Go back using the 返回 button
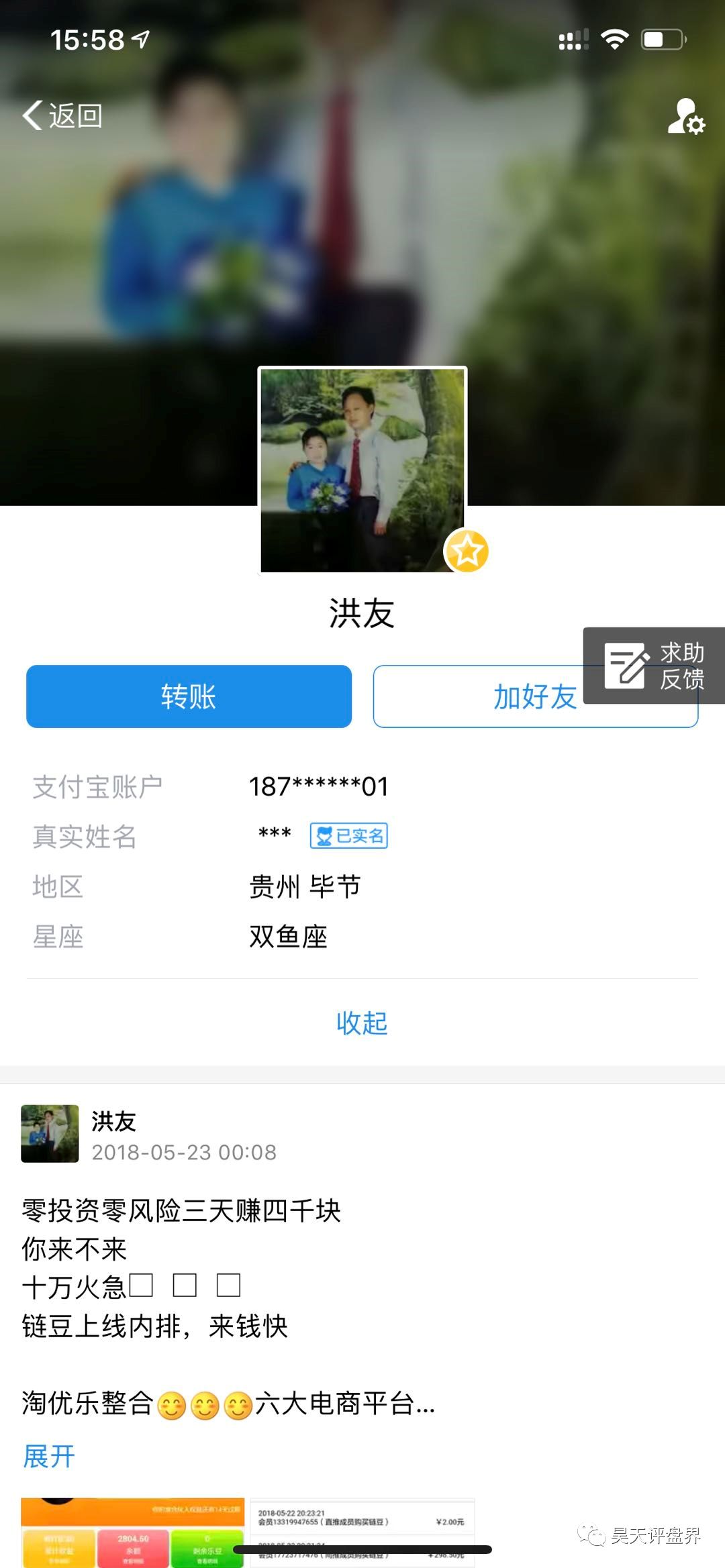 click(62, 115)
